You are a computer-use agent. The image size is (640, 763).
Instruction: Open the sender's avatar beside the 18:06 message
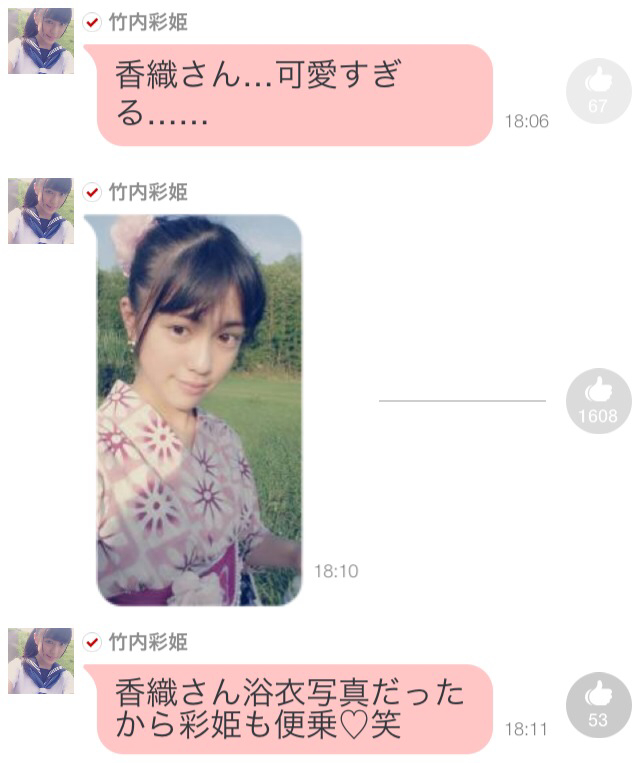[x=41, y=41]
